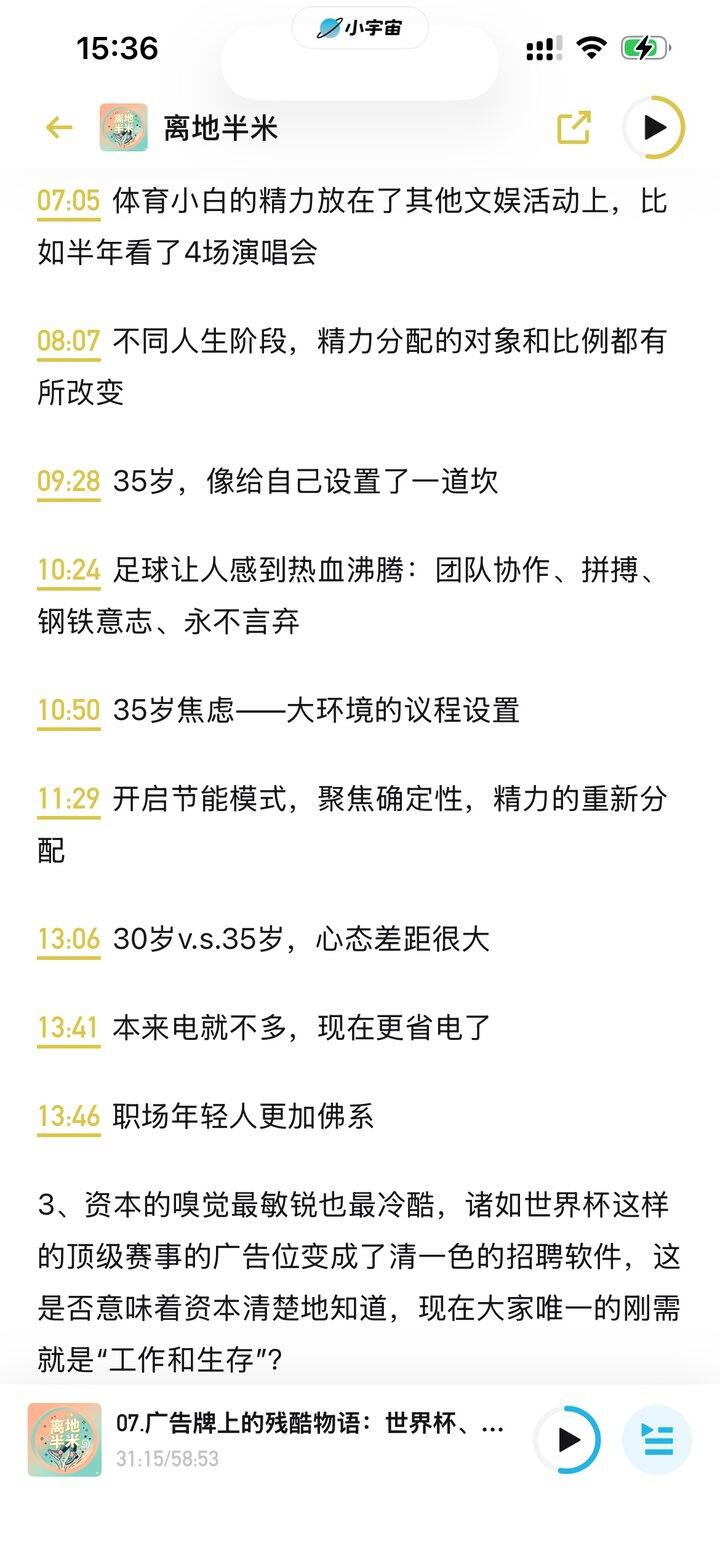
Task: Open the mini player for episode 07
Action: pyautogui.click(x=270, y=1440)
